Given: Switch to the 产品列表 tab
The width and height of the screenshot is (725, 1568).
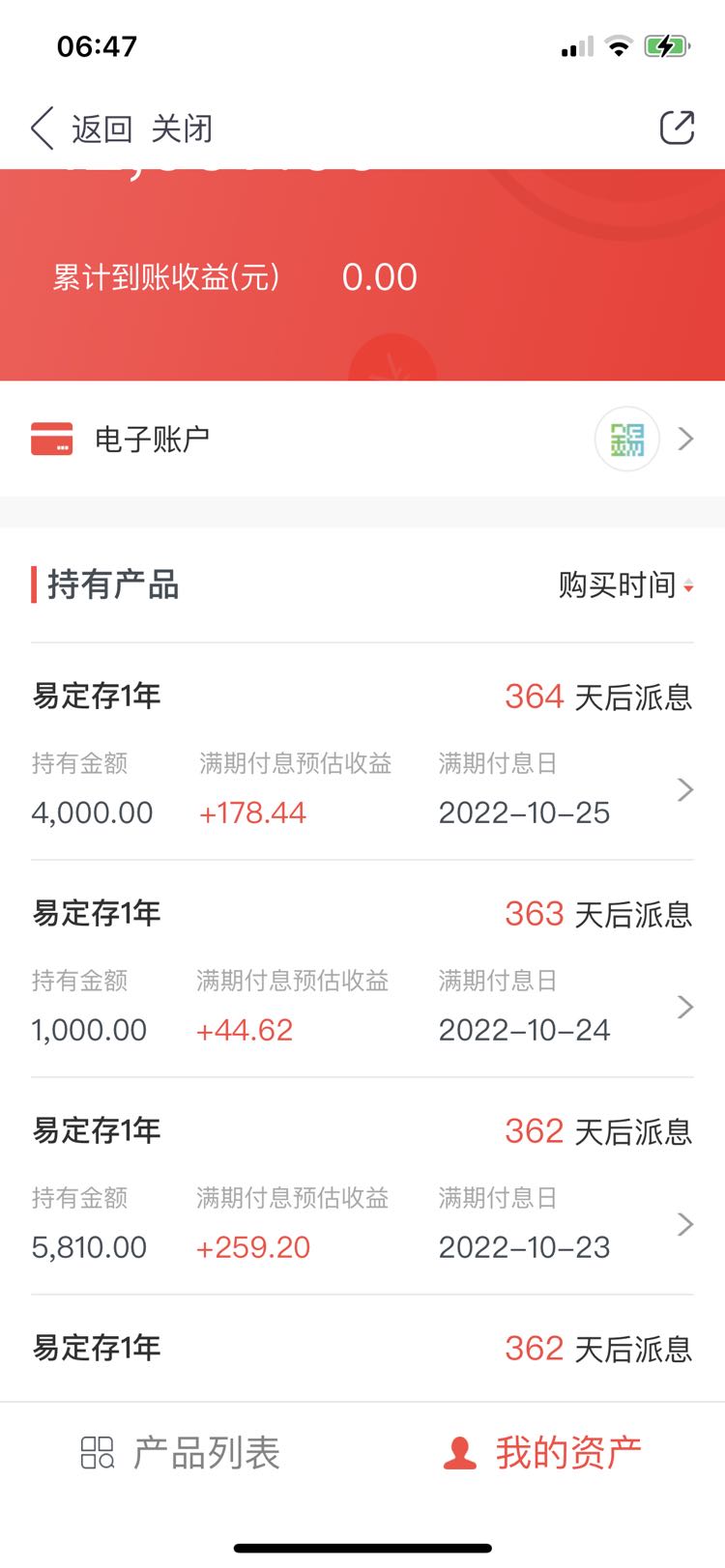Looking at the screenshot, I should click(181, 1452).
